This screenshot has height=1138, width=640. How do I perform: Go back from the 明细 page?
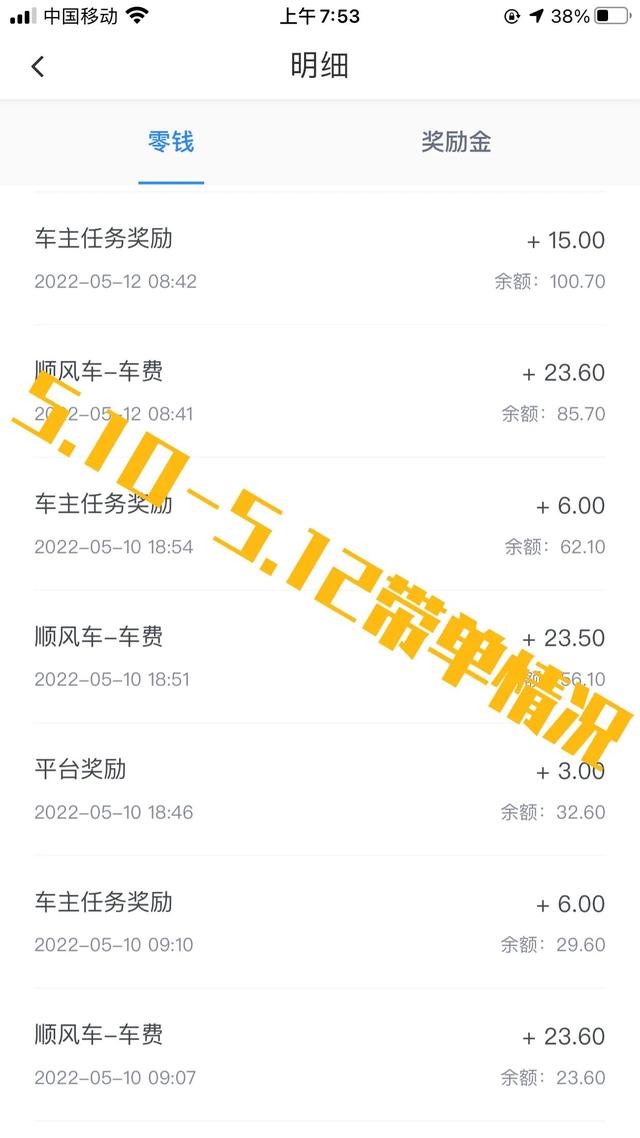click(38, 67)
